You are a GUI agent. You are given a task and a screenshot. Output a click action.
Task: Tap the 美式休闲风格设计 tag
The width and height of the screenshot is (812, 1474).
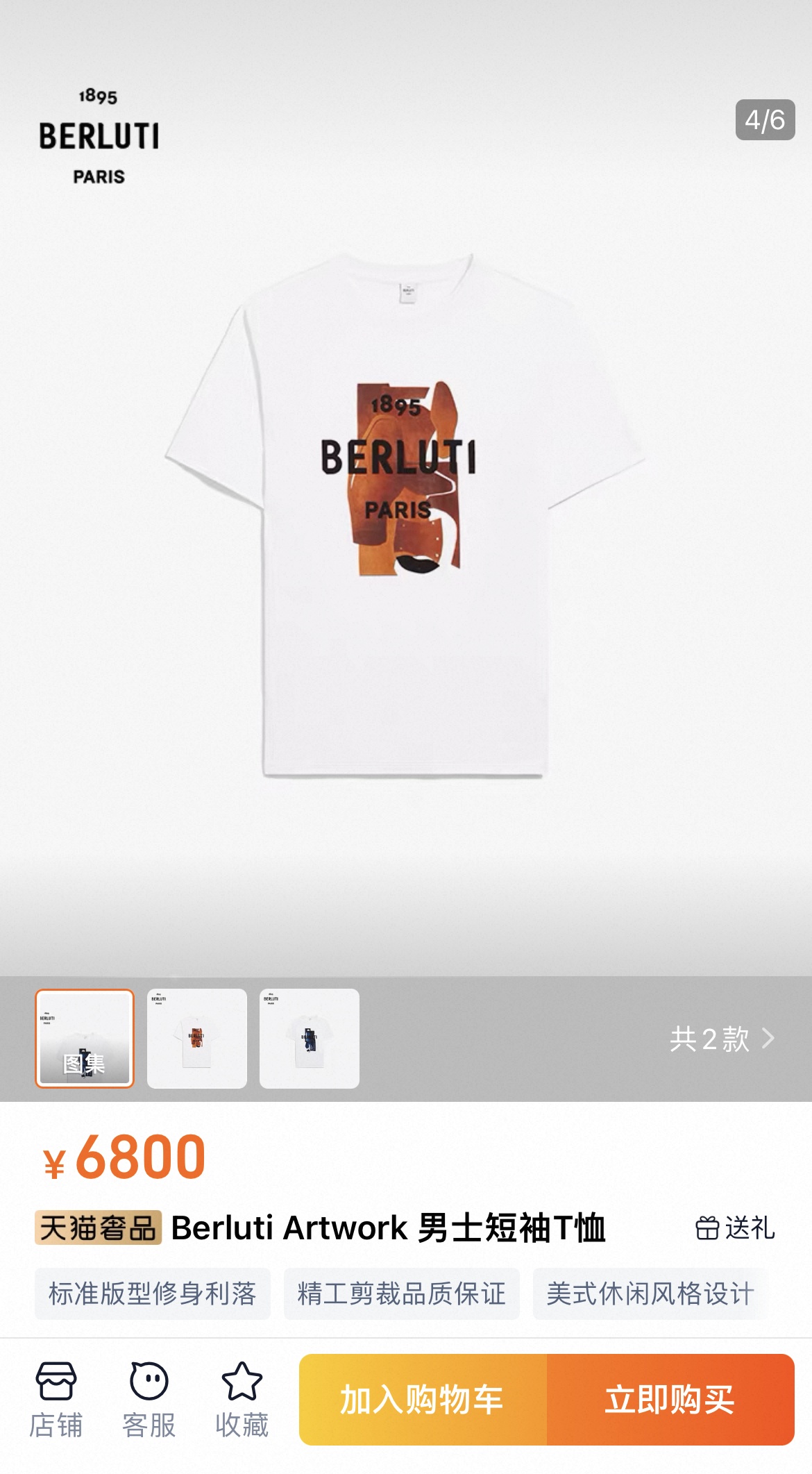tap(650, 1293)
